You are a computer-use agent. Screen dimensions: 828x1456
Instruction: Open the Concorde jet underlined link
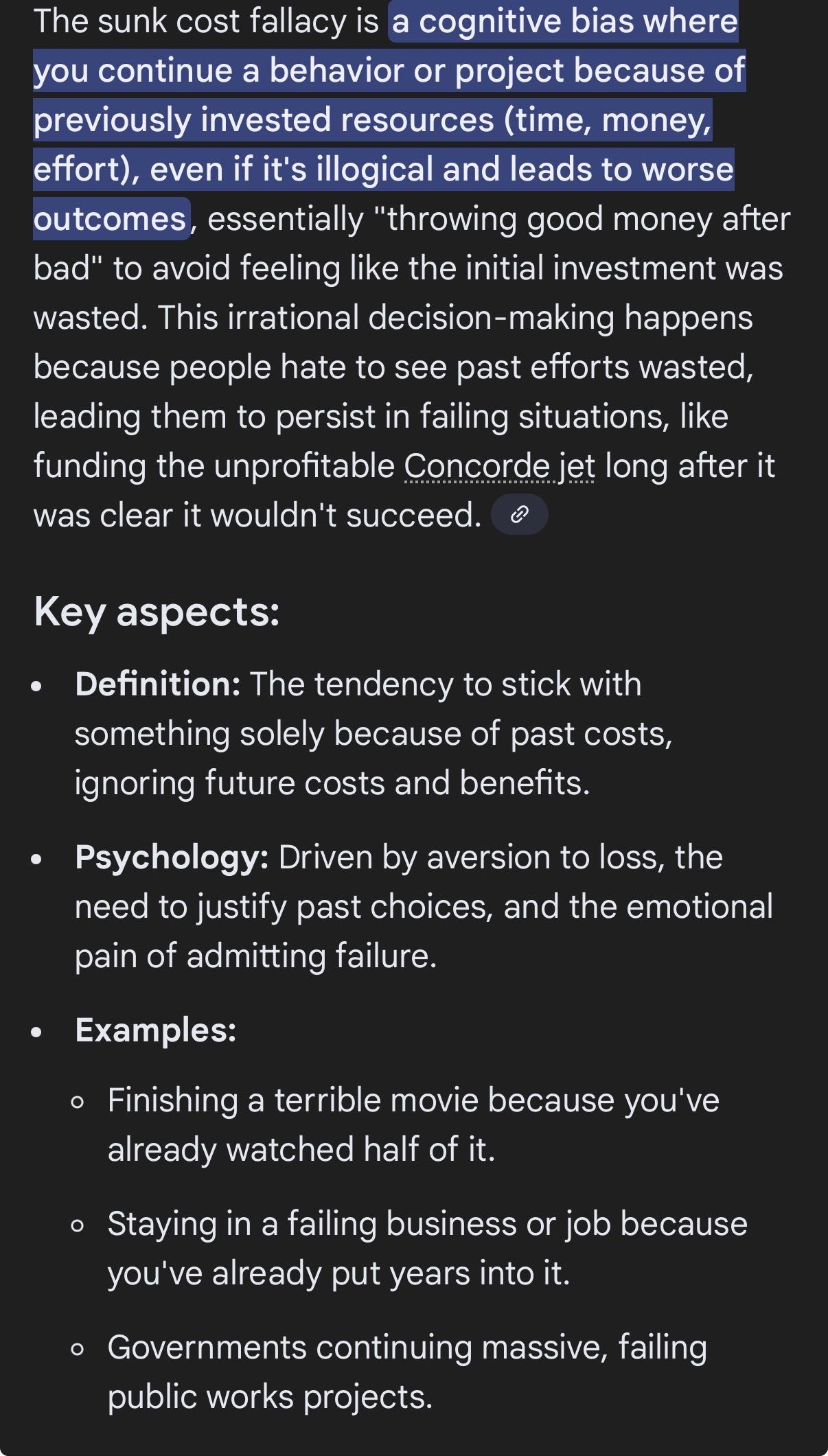[x=499, y=467]
